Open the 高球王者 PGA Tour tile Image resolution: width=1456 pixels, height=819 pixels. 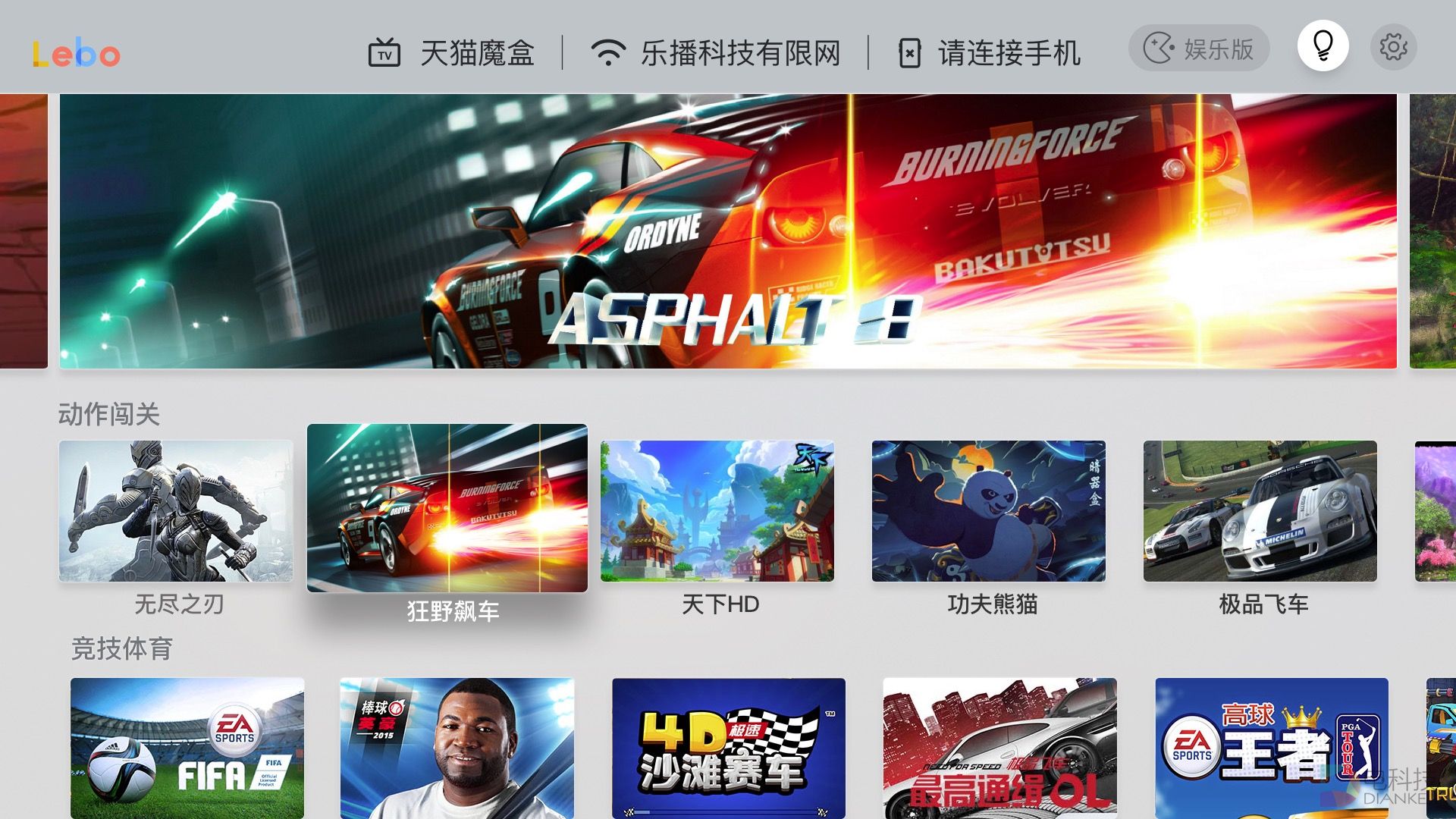(1271, 747)
